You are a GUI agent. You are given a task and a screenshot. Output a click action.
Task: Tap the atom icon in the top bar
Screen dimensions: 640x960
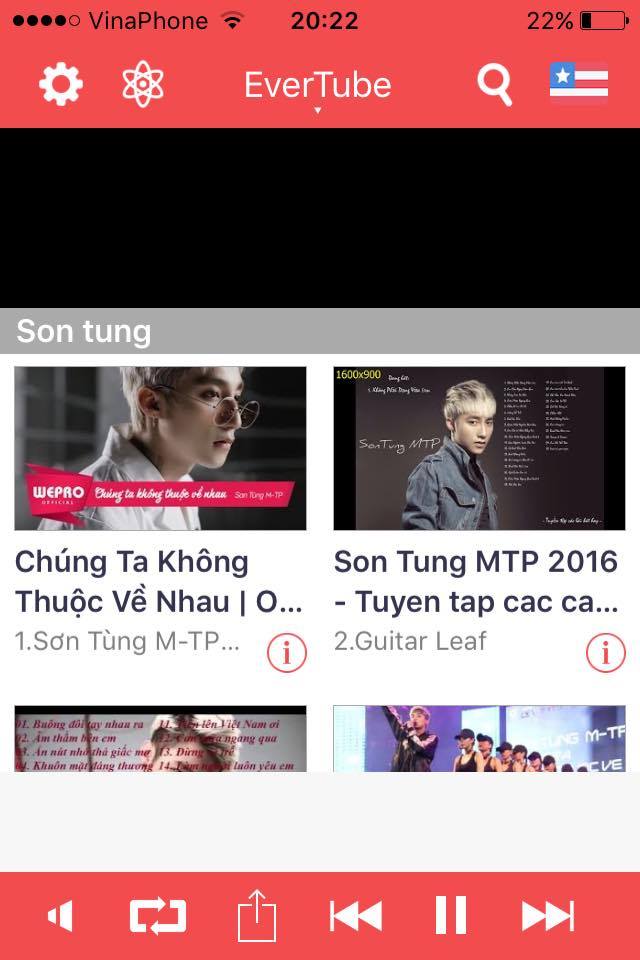pyautogui.click(x=143, y=84)
